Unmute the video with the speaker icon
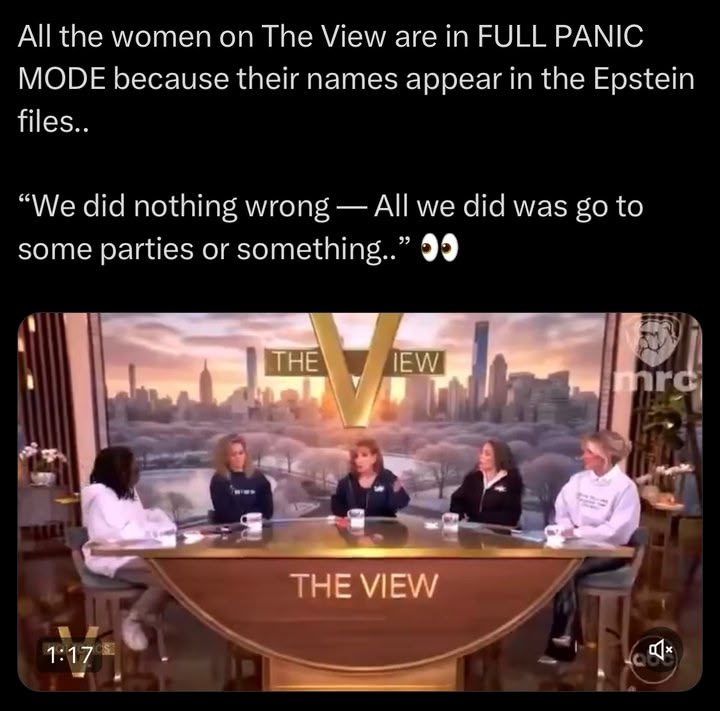 (x=662, y=650)
